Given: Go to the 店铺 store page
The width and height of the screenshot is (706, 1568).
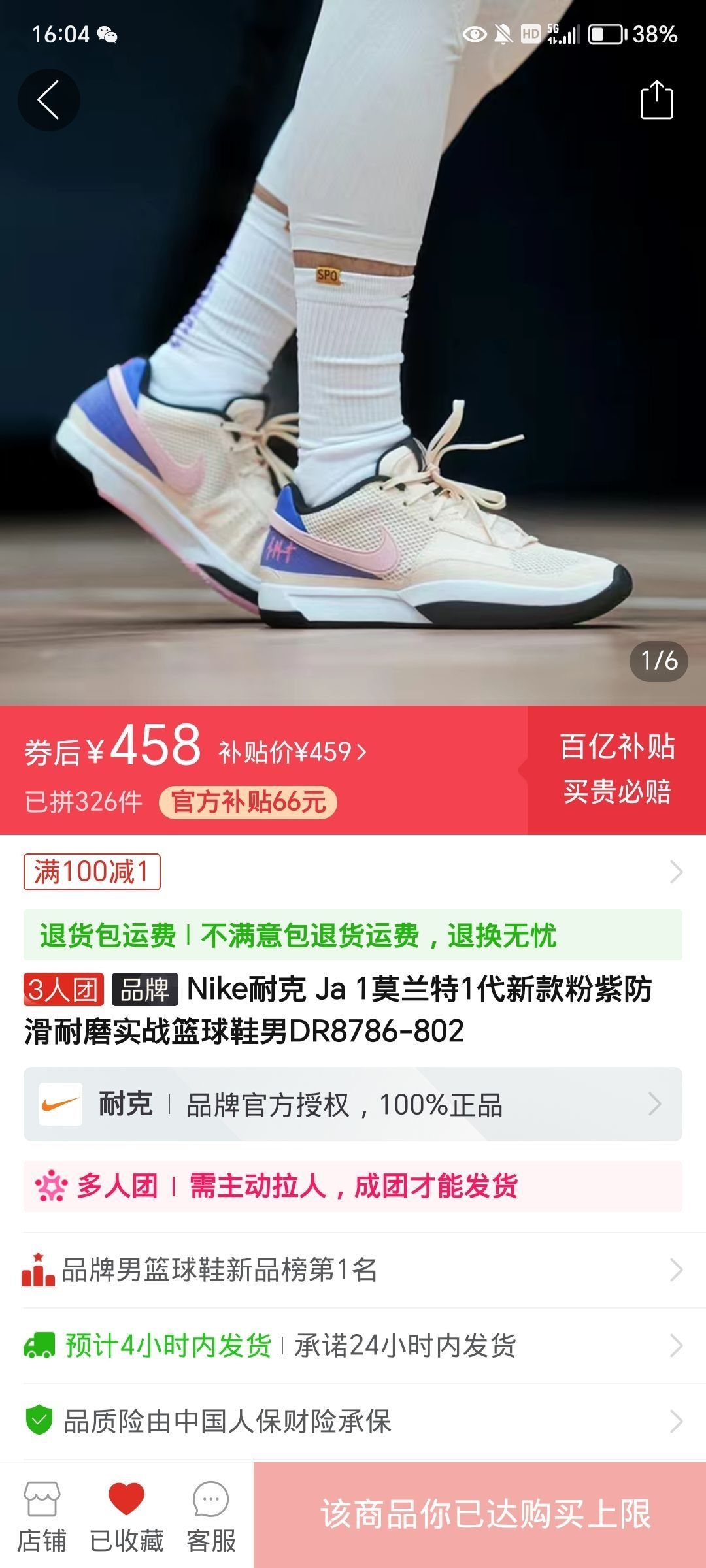Looking at the screenshot, I should [42, 1517].
